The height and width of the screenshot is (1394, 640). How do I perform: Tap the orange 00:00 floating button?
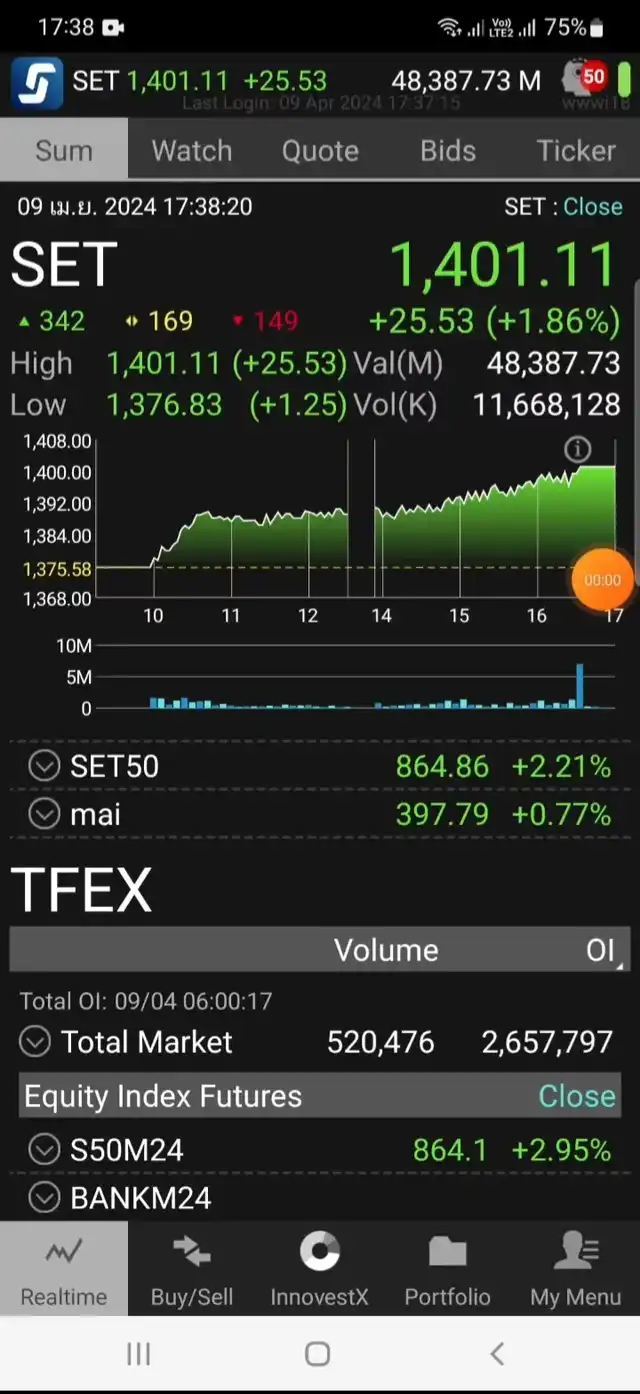[602, 580]
